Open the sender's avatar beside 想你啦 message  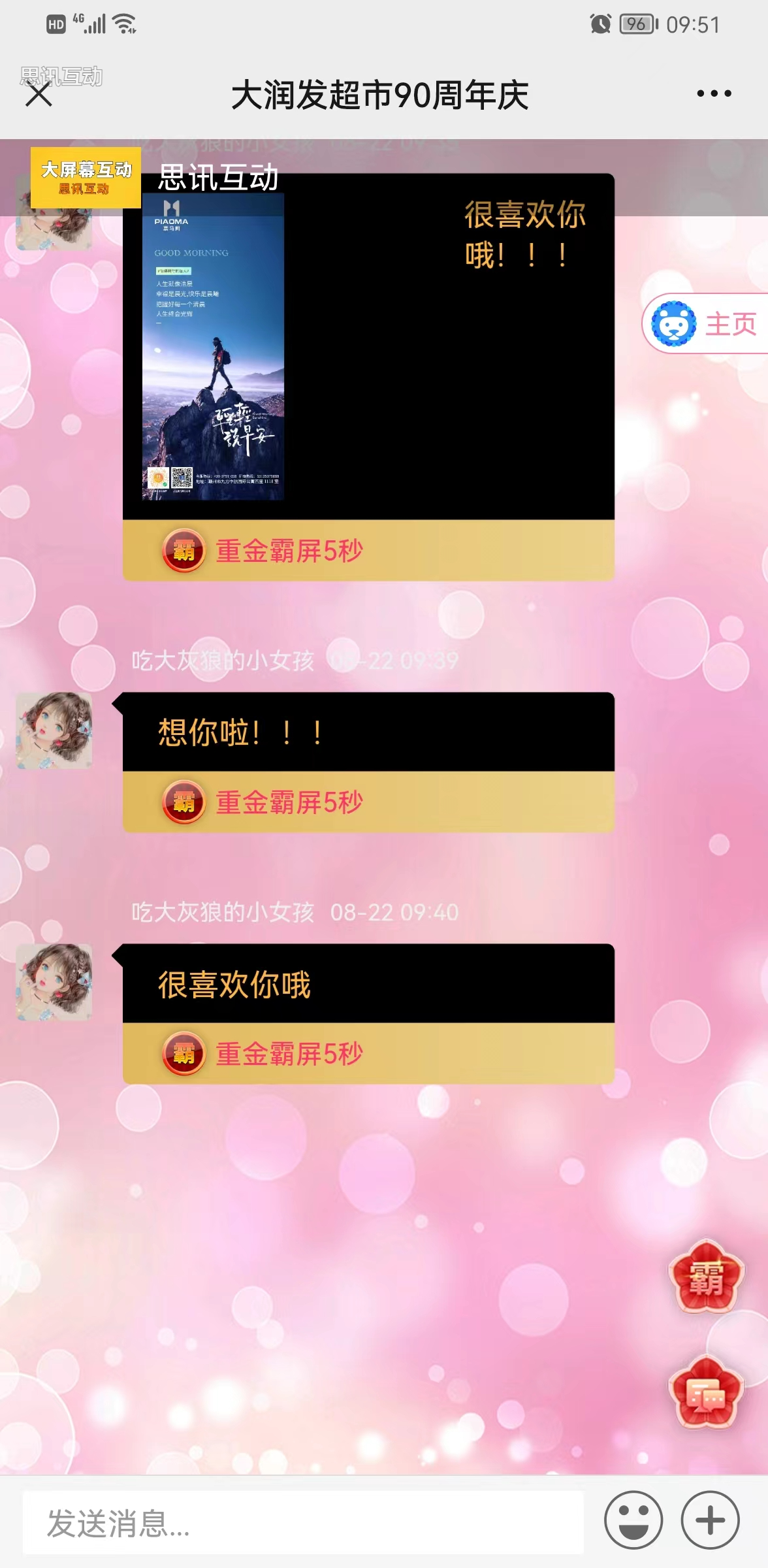(x=54, y=730)
